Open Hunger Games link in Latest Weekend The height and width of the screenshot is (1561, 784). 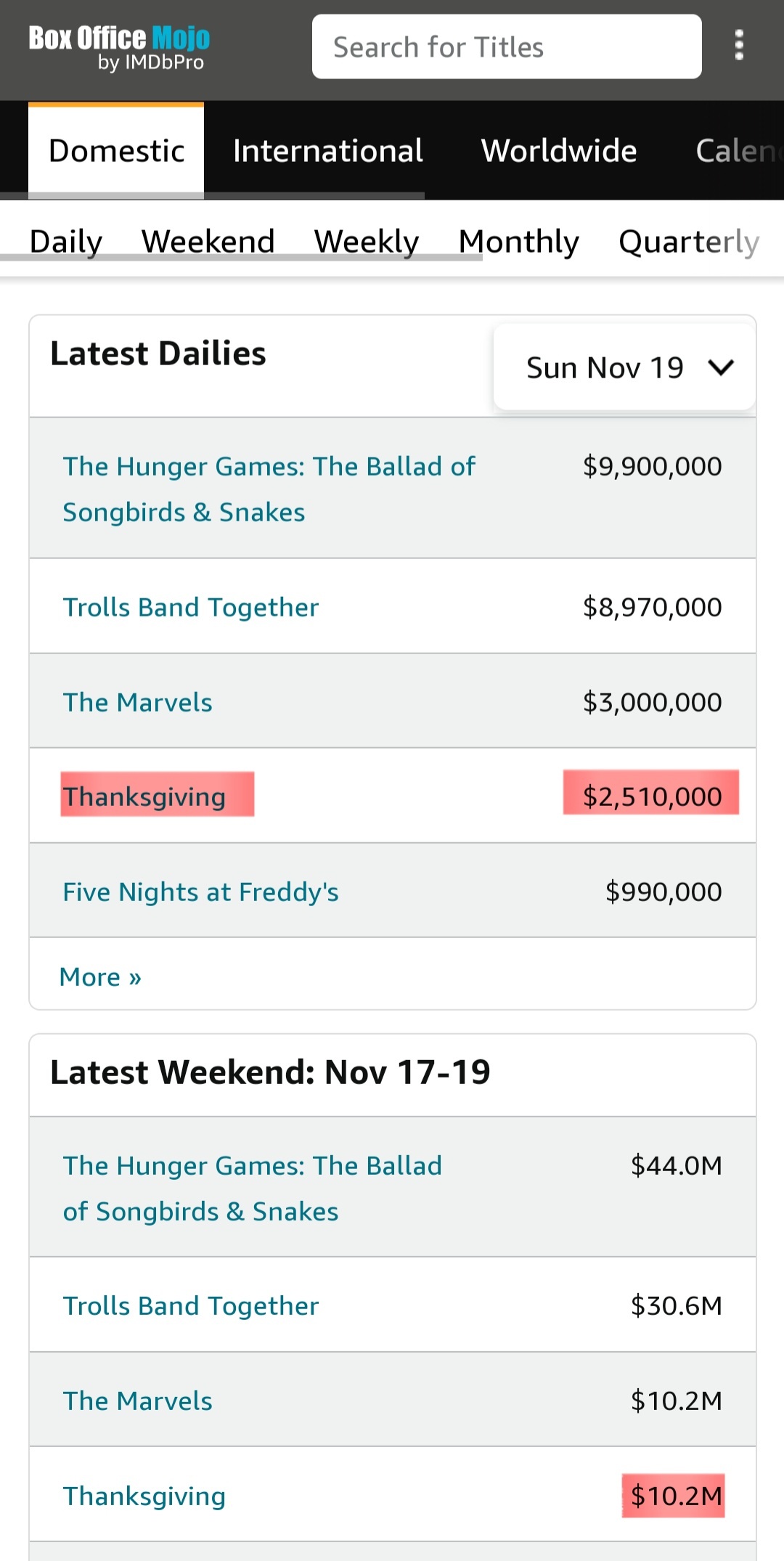pyautogui.click(x=252, y=1188)
